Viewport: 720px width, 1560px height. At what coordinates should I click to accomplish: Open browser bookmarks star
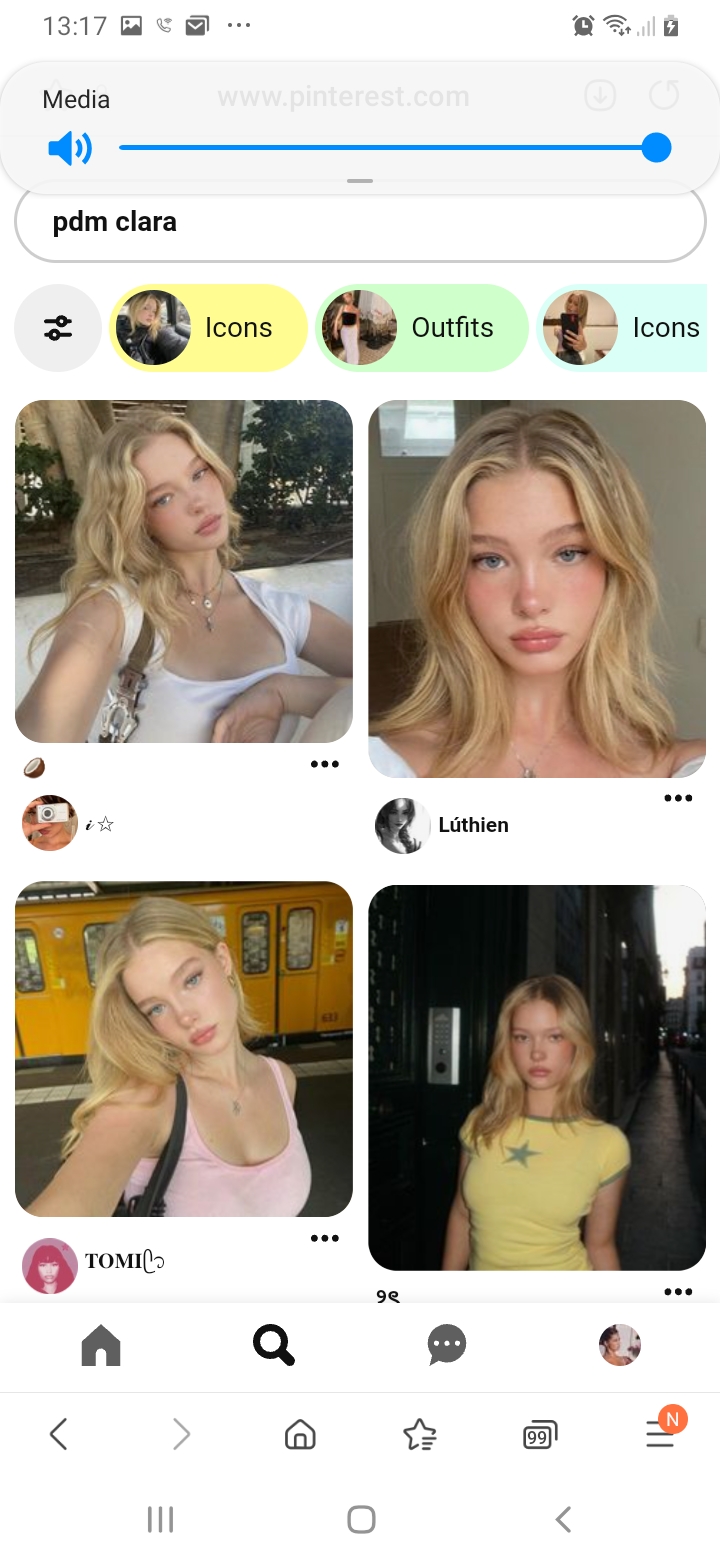pos(419,1436)
